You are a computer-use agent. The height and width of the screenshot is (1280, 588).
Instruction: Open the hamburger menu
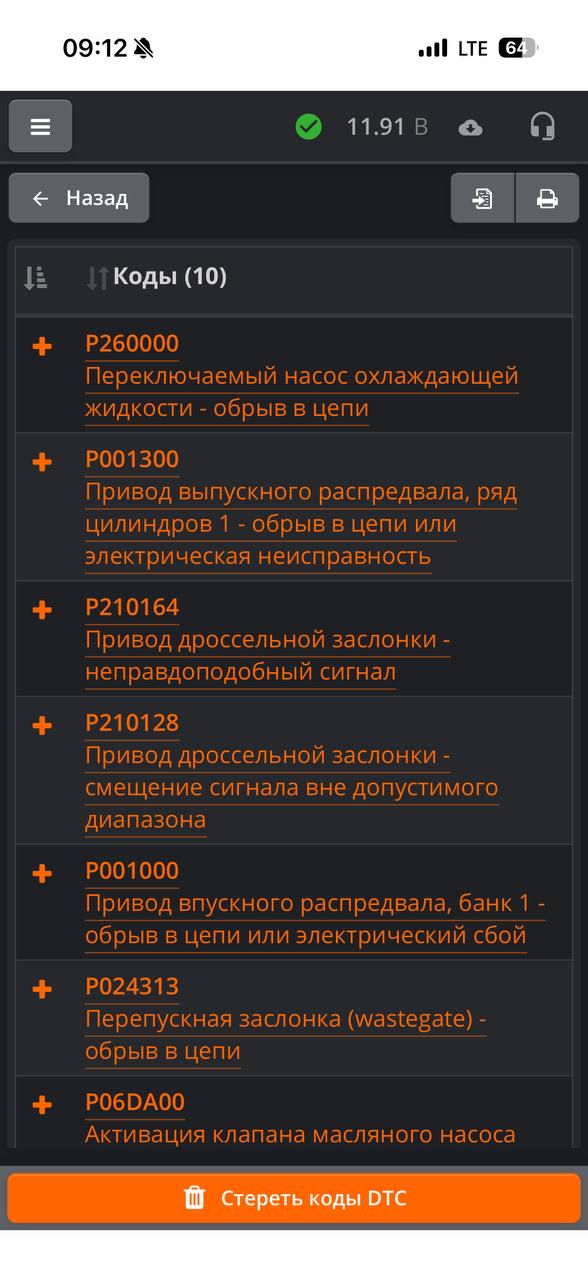pyautogui.click(x=40, y=126)
